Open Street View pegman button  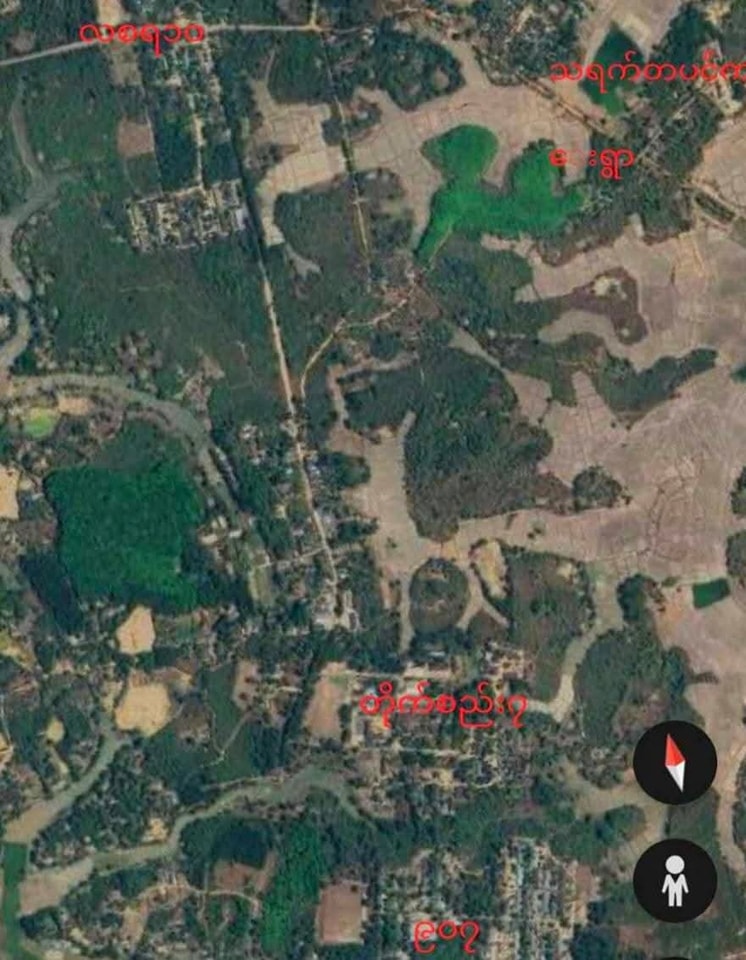click(x=675, y=880)
